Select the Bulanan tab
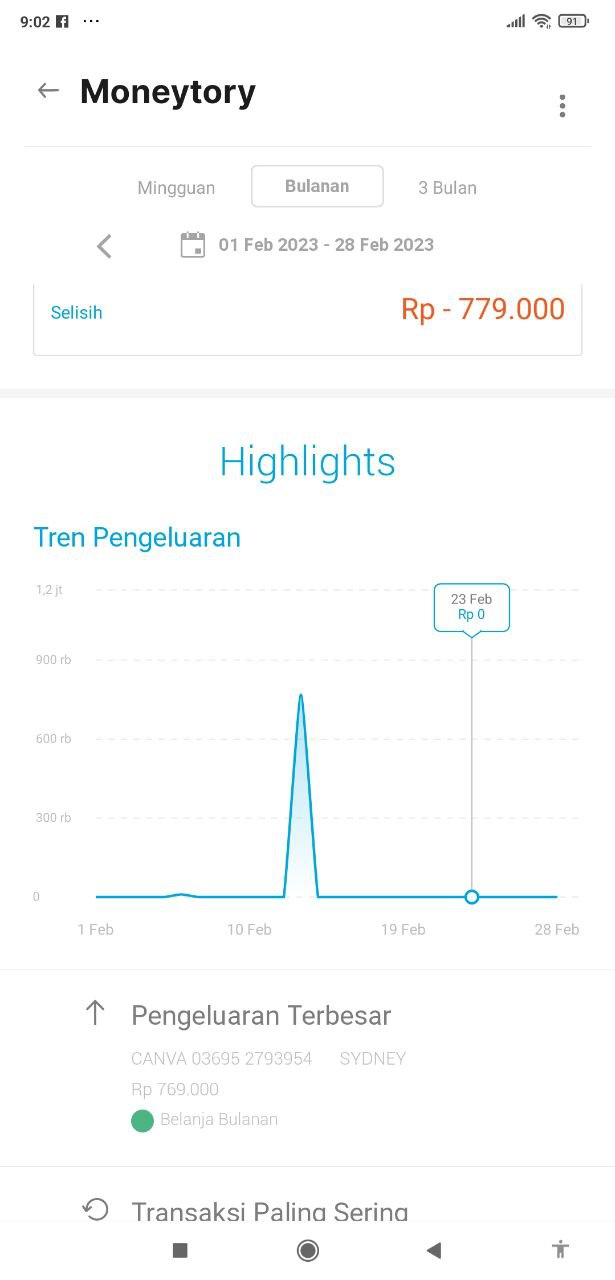 tap(317, 186)
